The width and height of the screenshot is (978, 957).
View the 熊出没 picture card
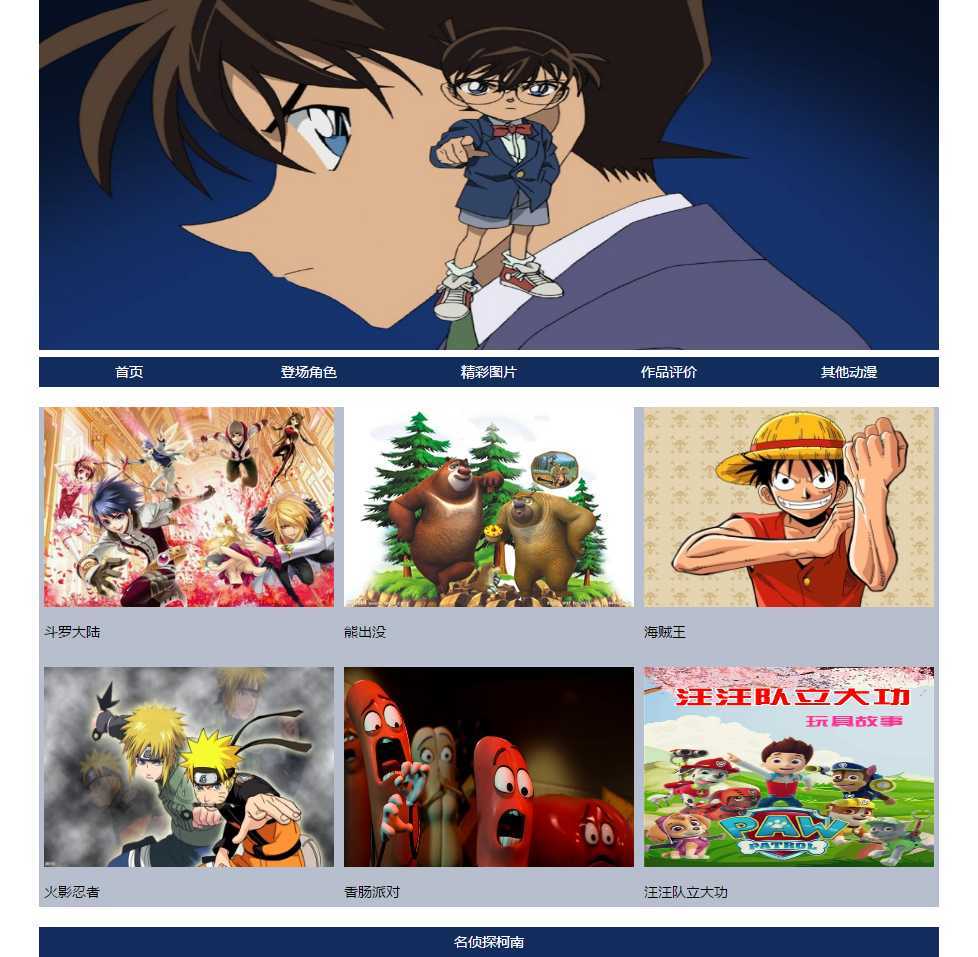(x=489, y=507)
